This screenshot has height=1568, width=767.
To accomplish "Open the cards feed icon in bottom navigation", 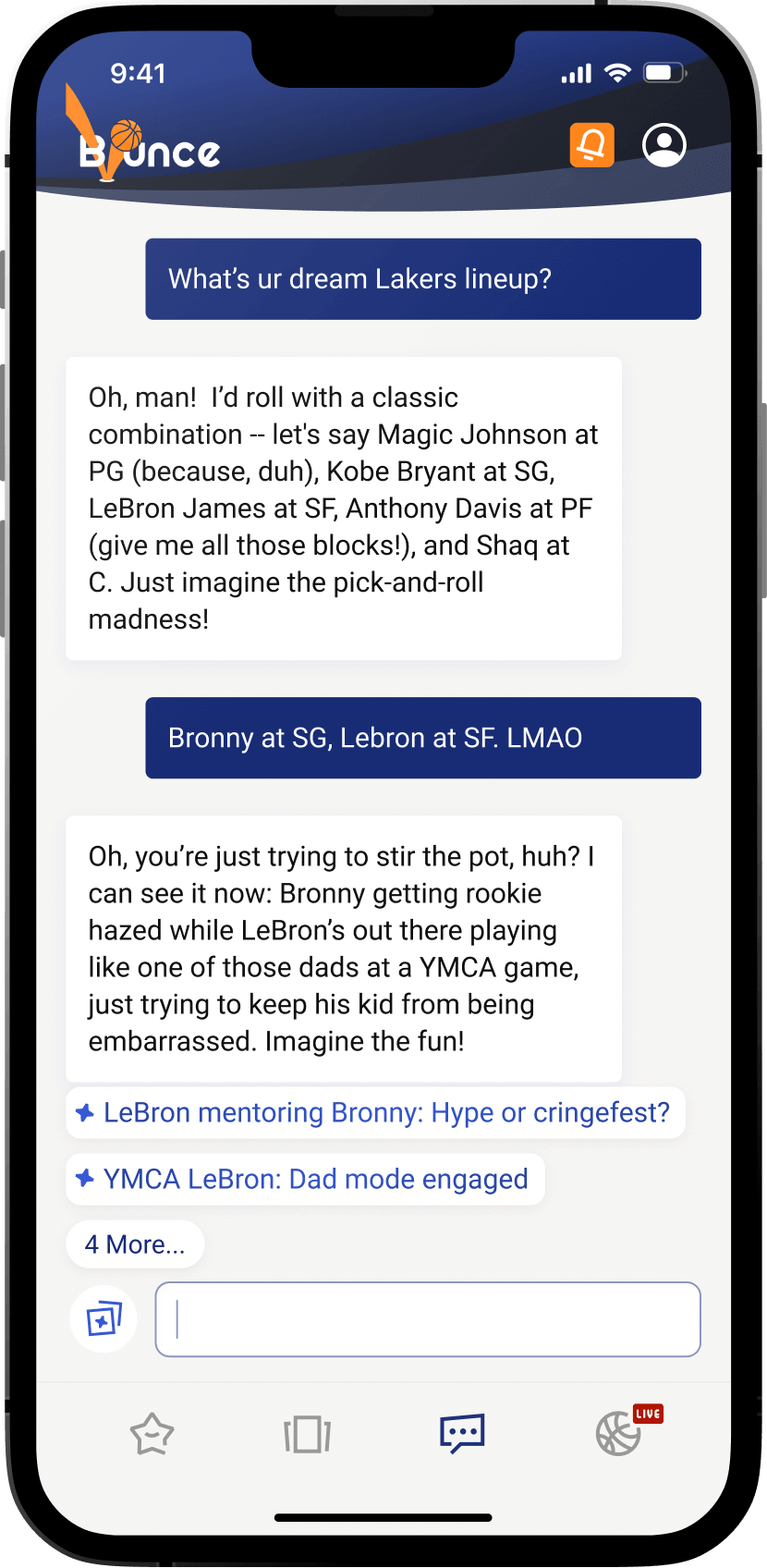I will click(x=307, y=1434).
